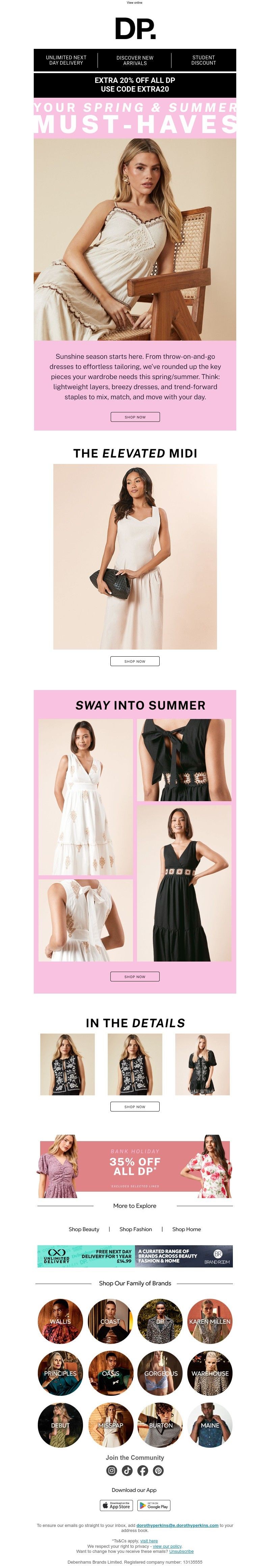Download from the App Store badge
Screen dimensions: 270x1568
pos(116,1505)
